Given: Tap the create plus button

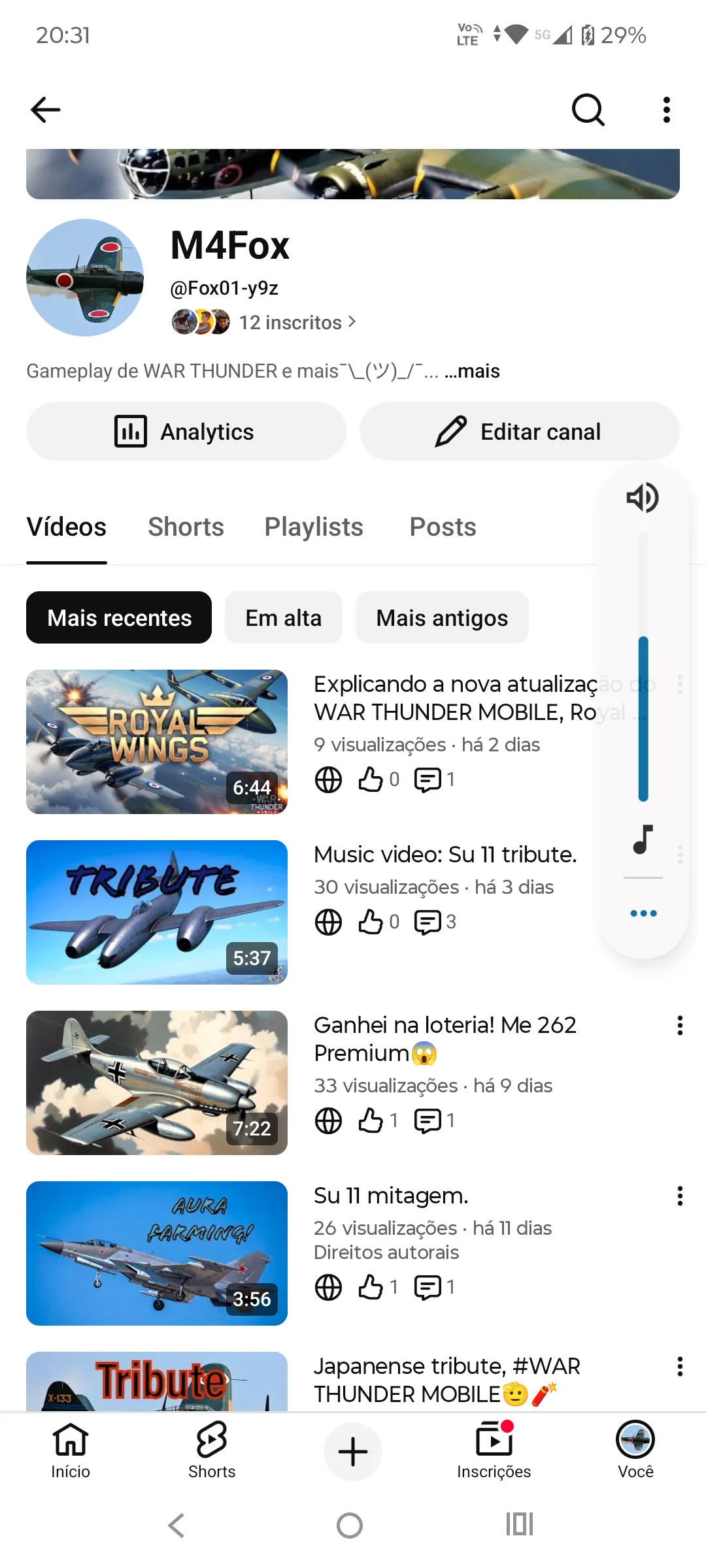Looking at the screenshot, I should pos(353,1452).
